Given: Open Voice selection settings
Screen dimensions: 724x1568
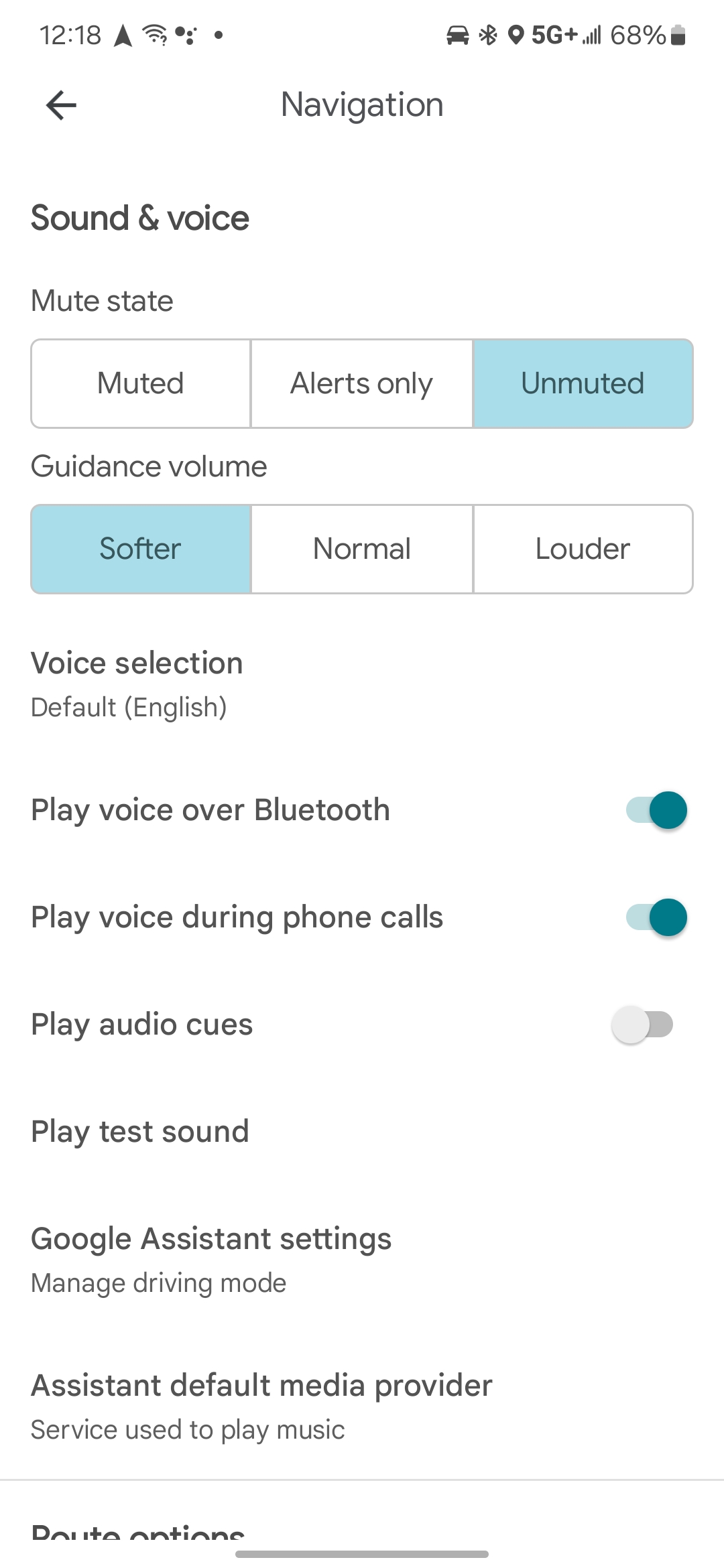Looking at the screenshot, I should (x=137, y=683).
